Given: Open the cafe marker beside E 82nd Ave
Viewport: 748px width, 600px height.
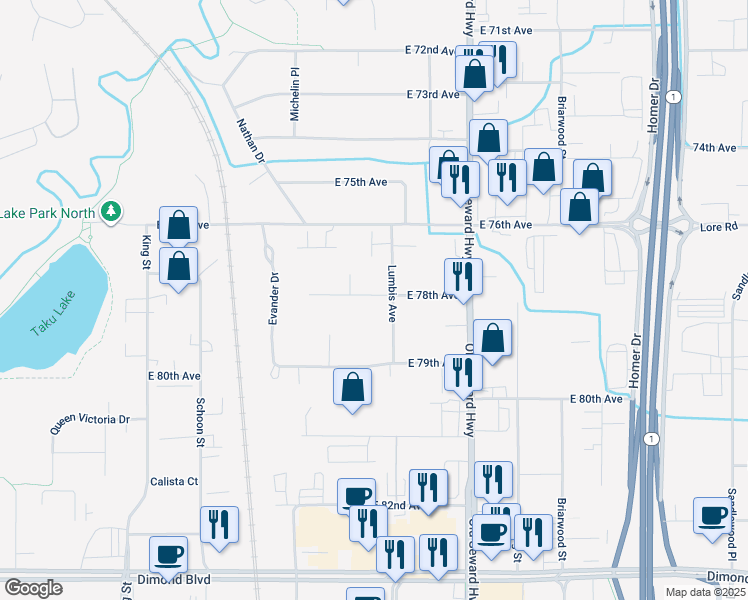Looking at the screenshot, I should tap(357, 495).
